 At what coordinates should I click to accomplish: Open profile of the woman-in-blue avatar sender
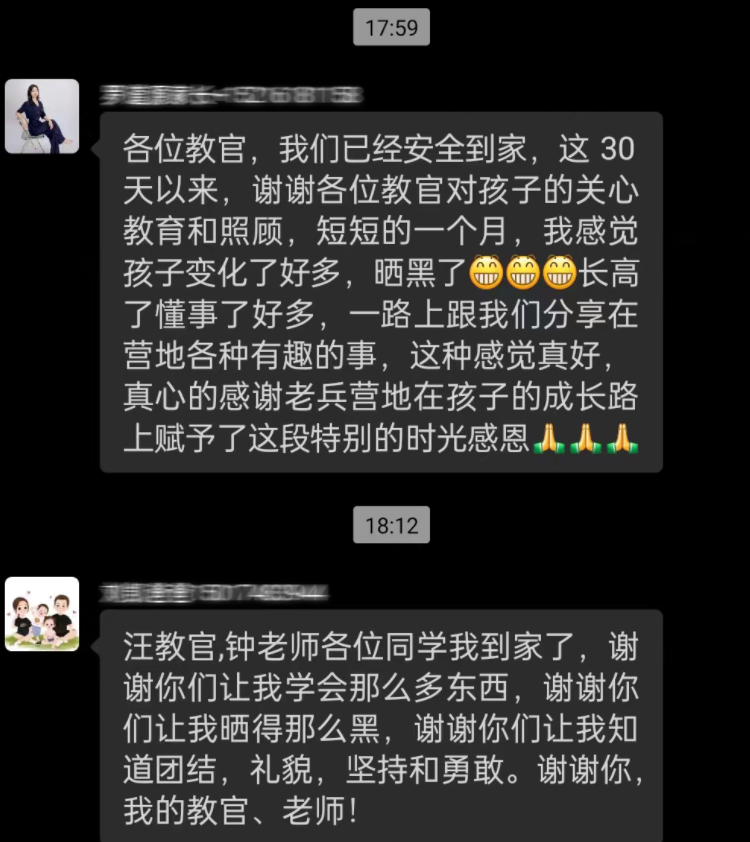(x=42, y=116)
